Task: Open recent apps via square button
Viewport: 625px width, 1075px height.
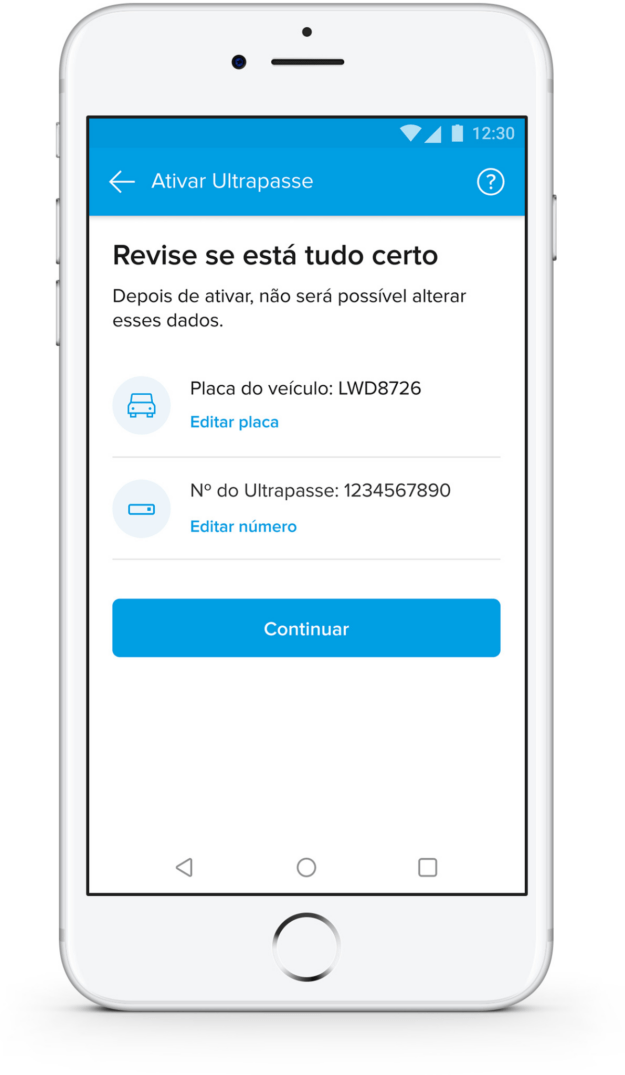Action: click(428, 867)
